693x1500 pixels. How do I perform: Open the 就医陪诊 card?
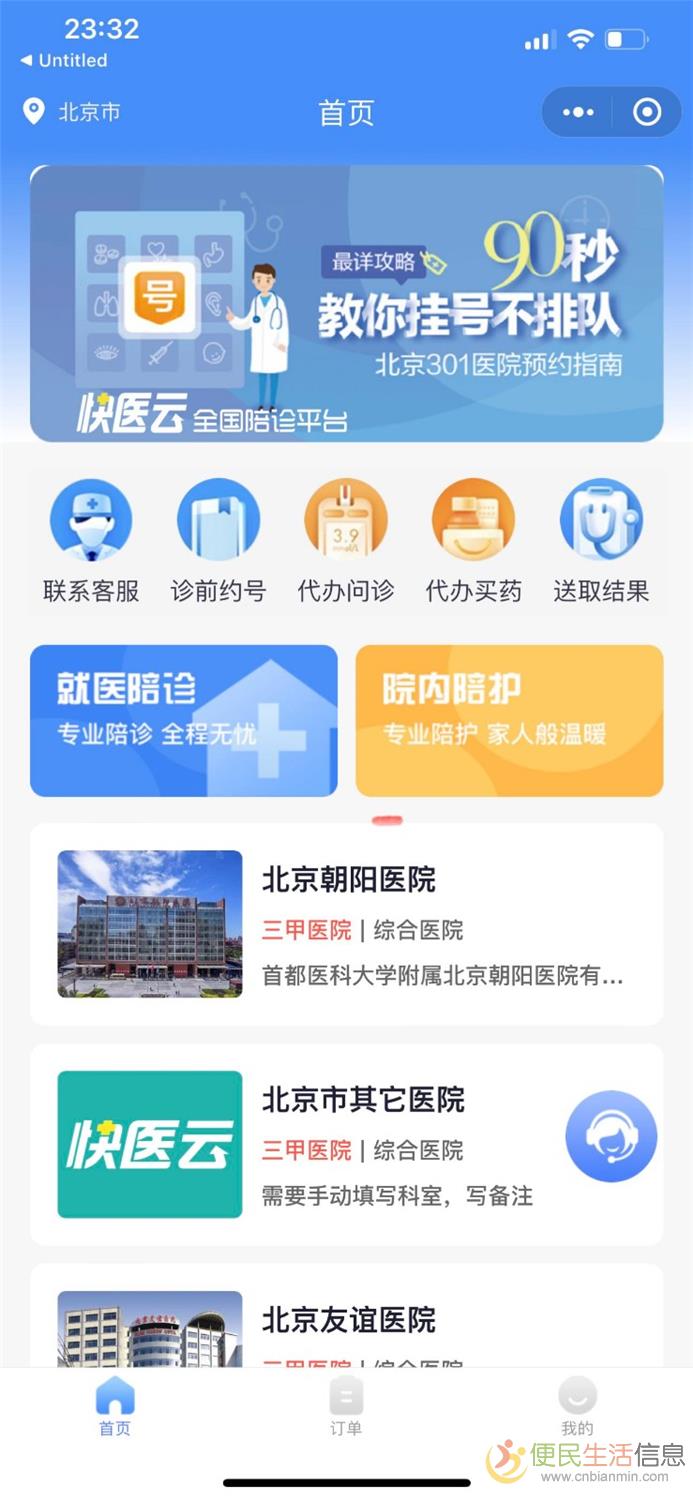pyautogui.click(x=184, y=720)
